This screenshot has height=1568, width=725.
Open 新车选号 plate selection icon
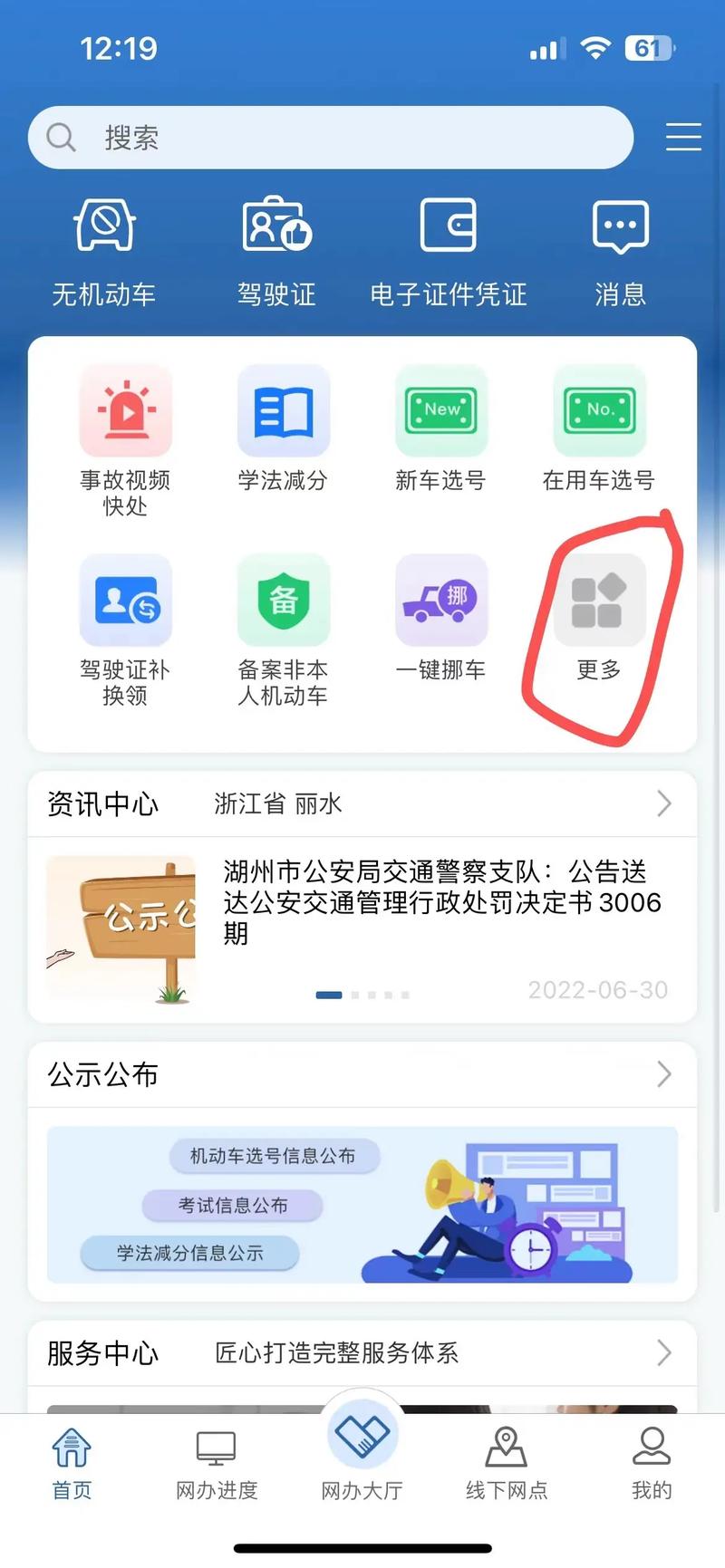441,410
